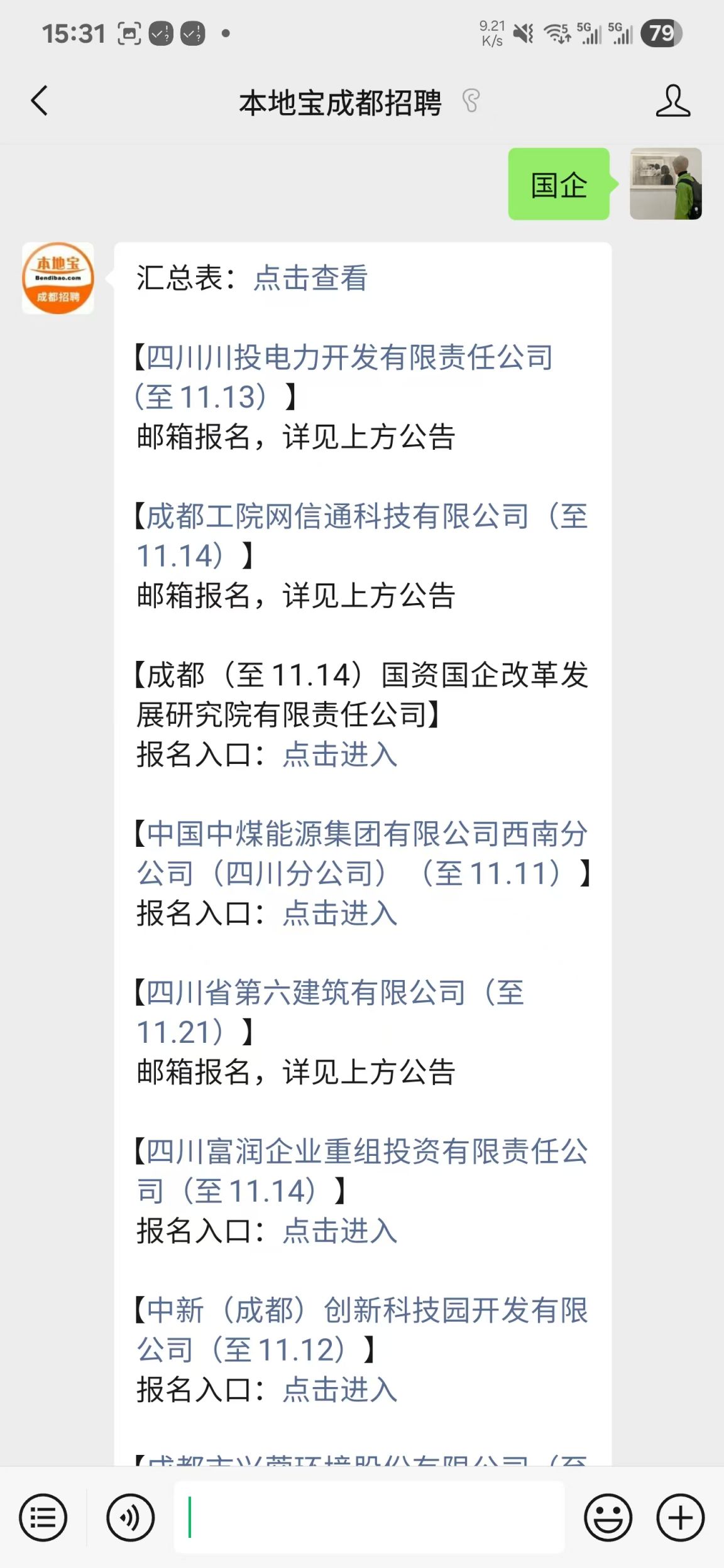Viewport: 724px width, 1568px height.
Task: Open 四川川投电力开发有限责任公司 announcement link
Action: (x=349, y=358)
